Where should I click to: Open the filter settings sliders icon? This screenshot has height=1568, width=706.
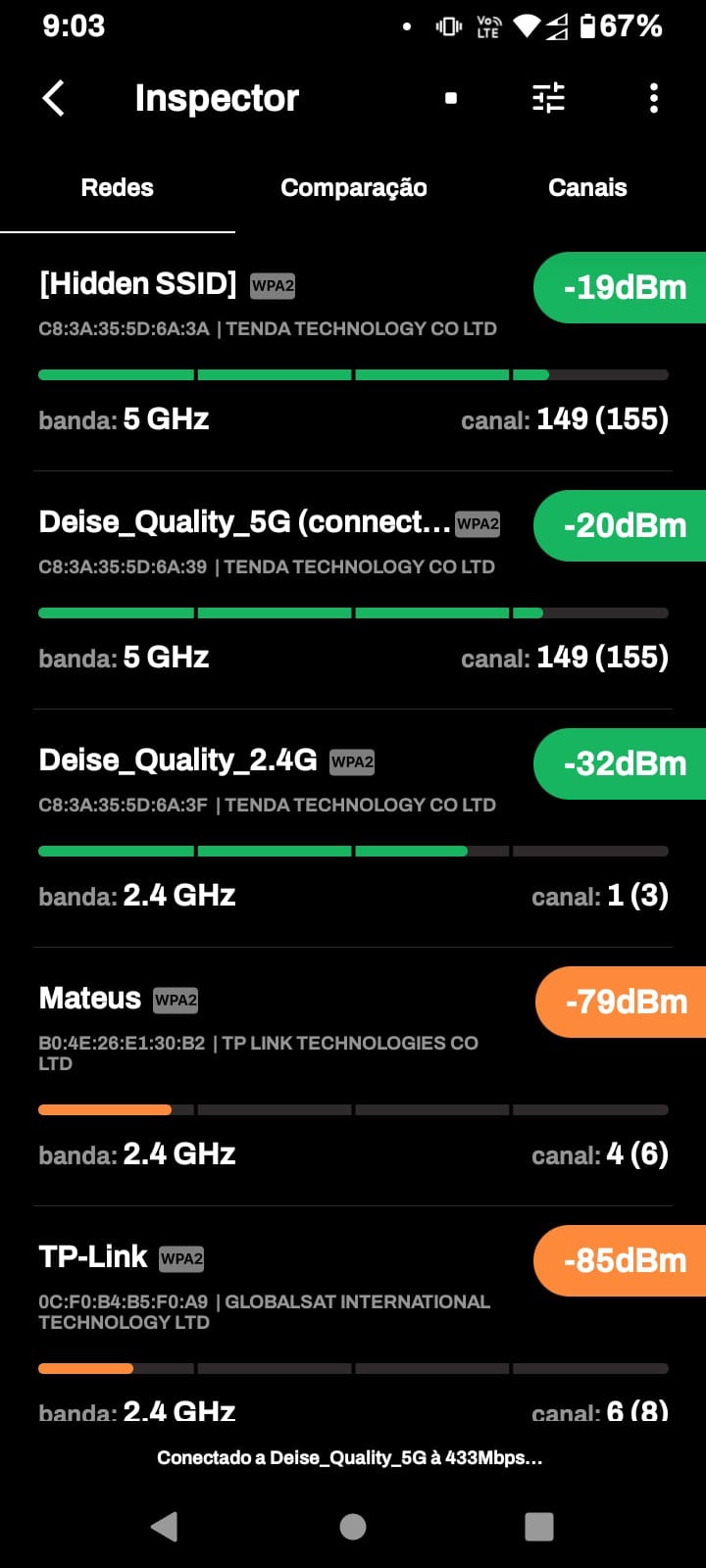click(548, 98)
